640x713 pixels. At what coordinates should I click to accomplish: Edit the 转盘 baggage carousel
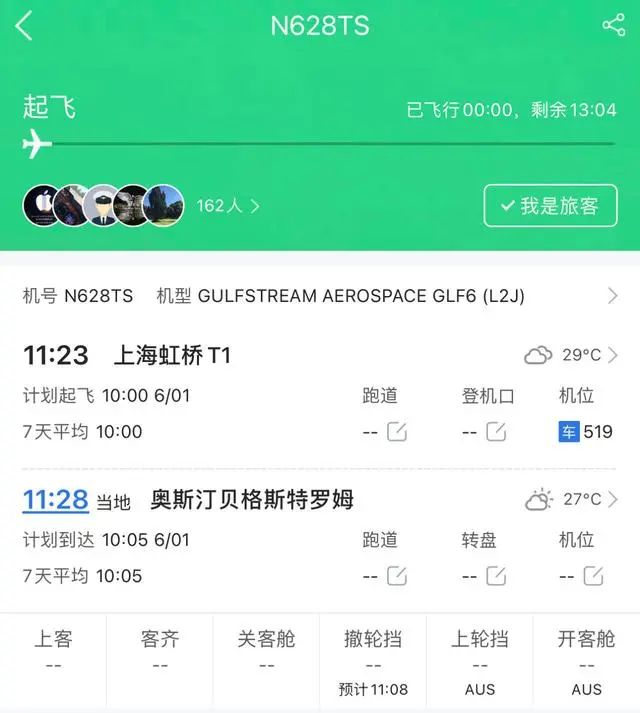pos(496,576)
